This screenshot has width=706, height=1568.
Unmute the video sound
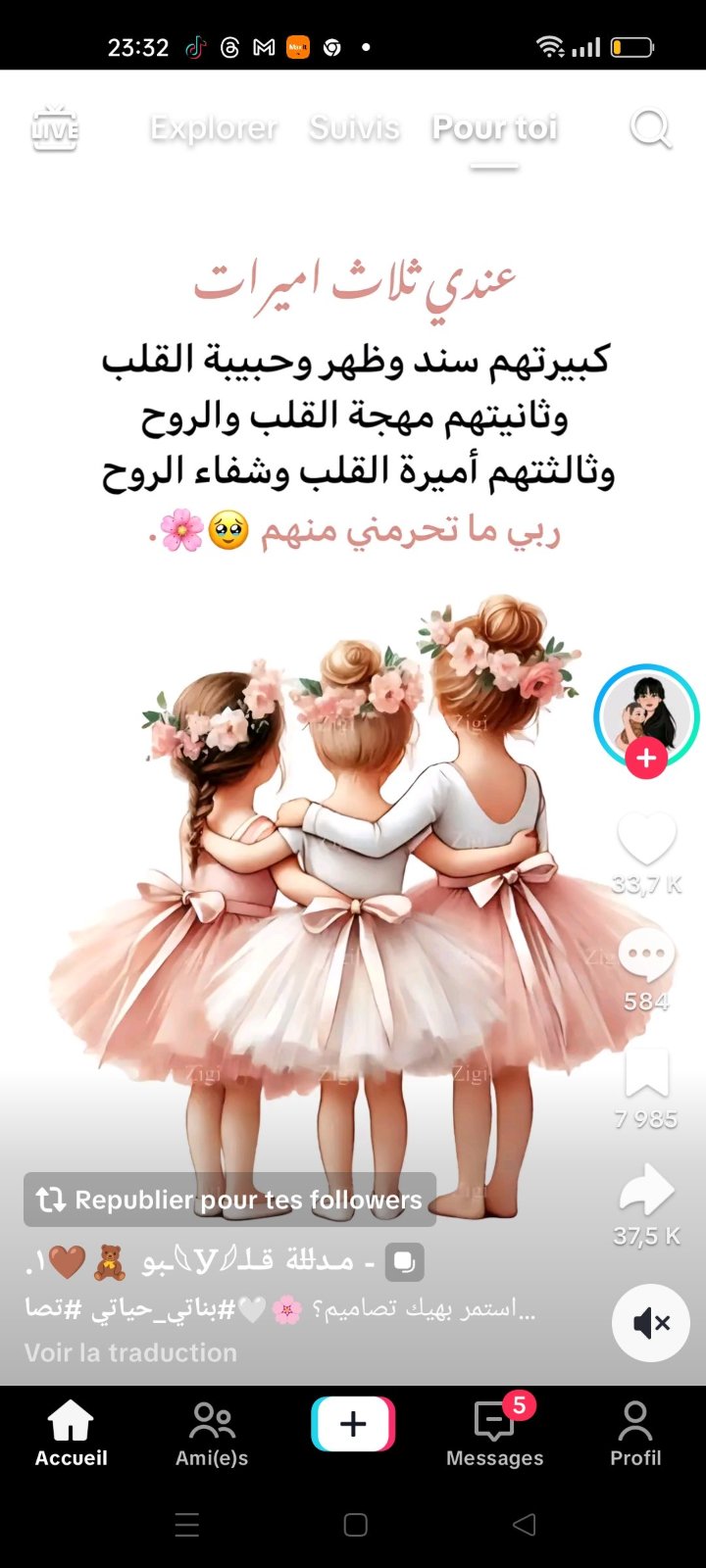tap(651, 1323)
